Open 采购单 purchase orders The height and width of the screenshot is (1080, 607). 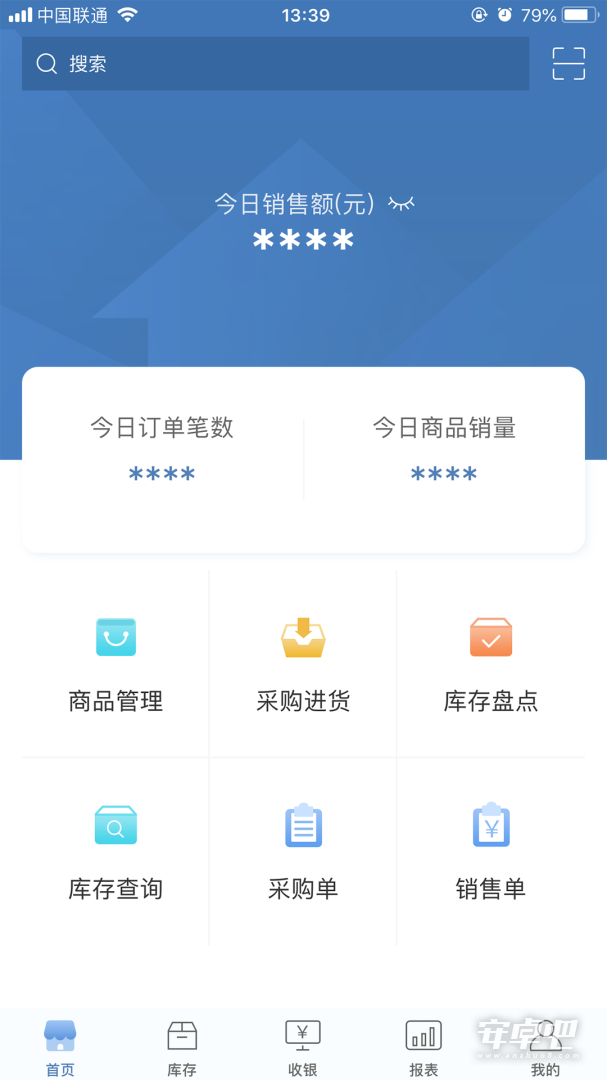(x=303, y=852)
